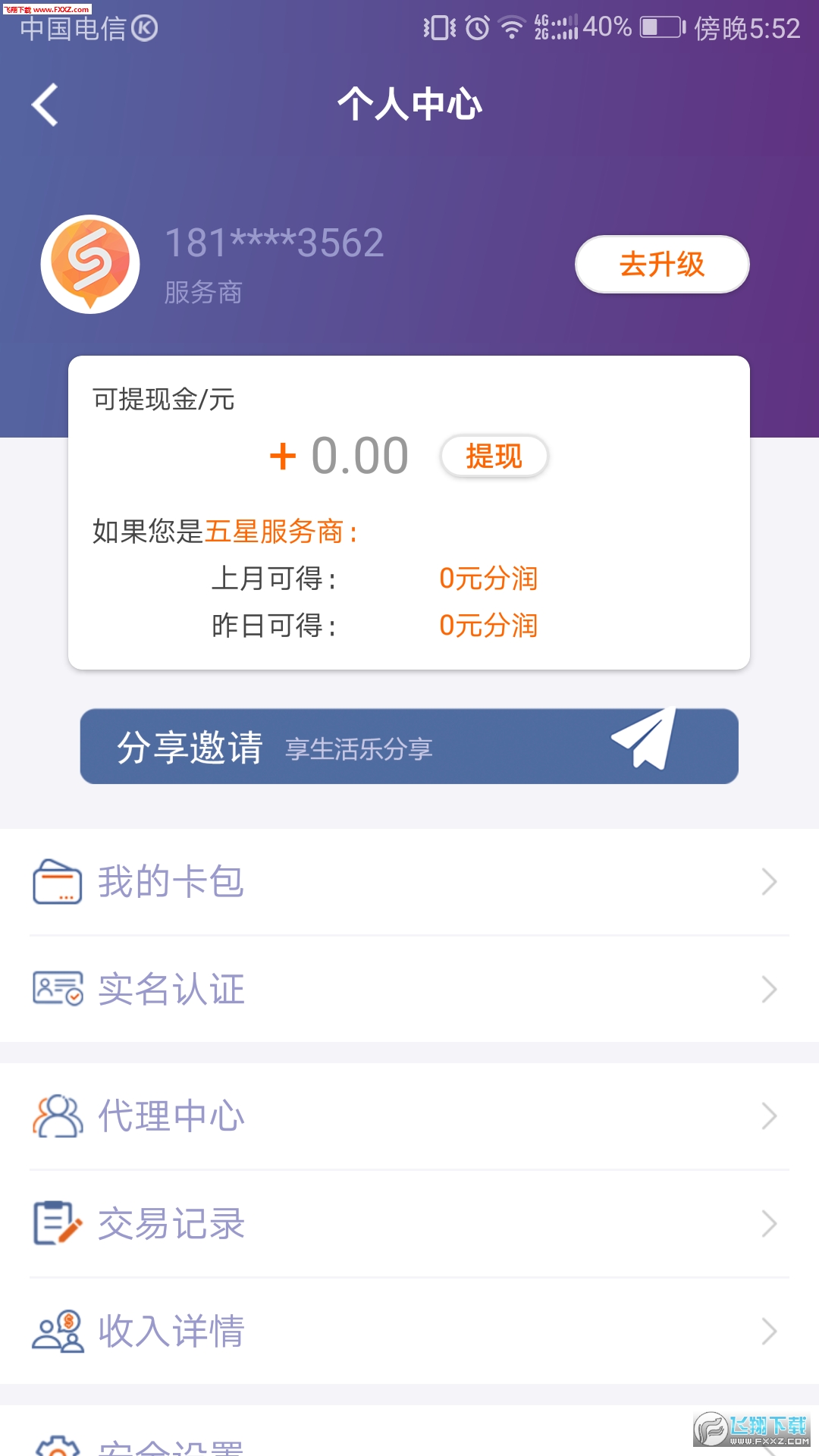This screenshot has width=819, height=1456.
Task: Open 收入详情 income details
Action: click(409, 1331)
